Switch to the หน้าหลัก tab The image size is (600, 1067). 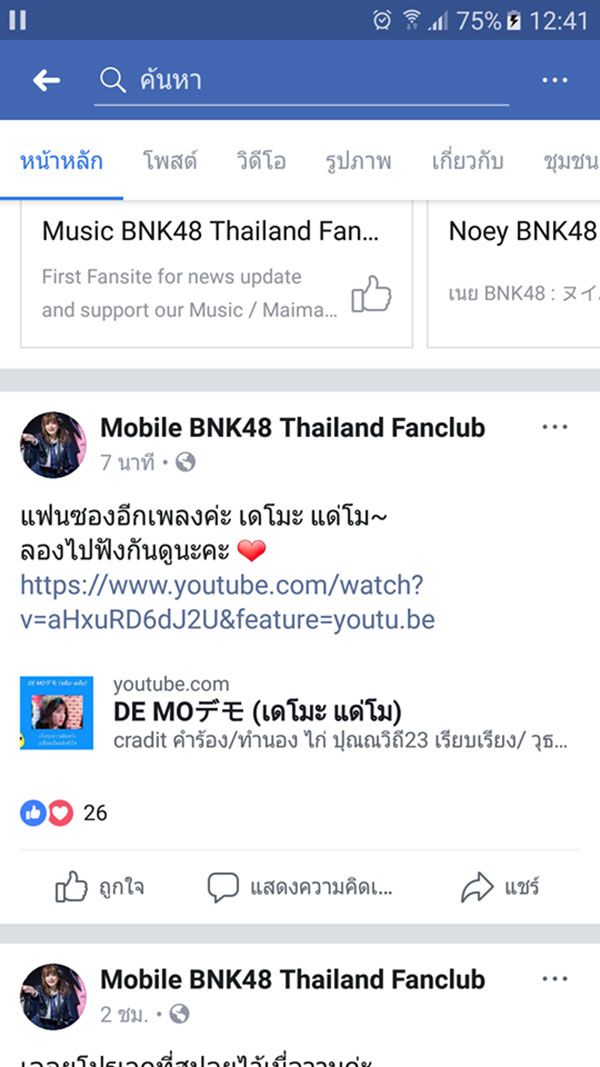click(x=61, y=161)
